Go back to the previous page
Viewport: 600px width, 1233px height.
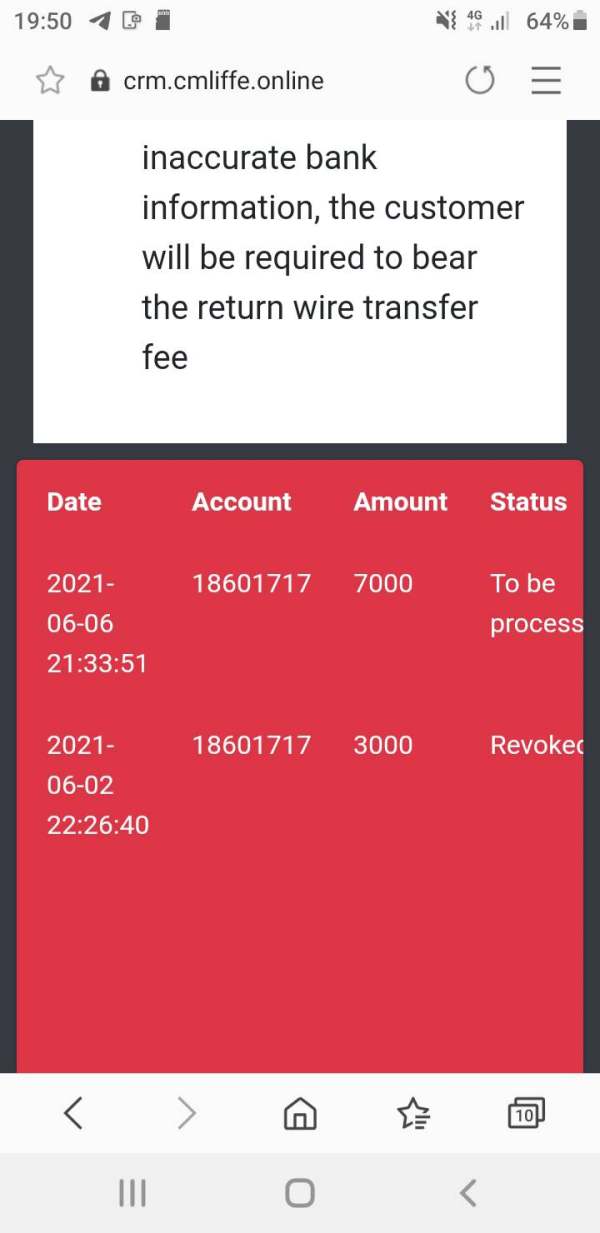coord(72,1113)
